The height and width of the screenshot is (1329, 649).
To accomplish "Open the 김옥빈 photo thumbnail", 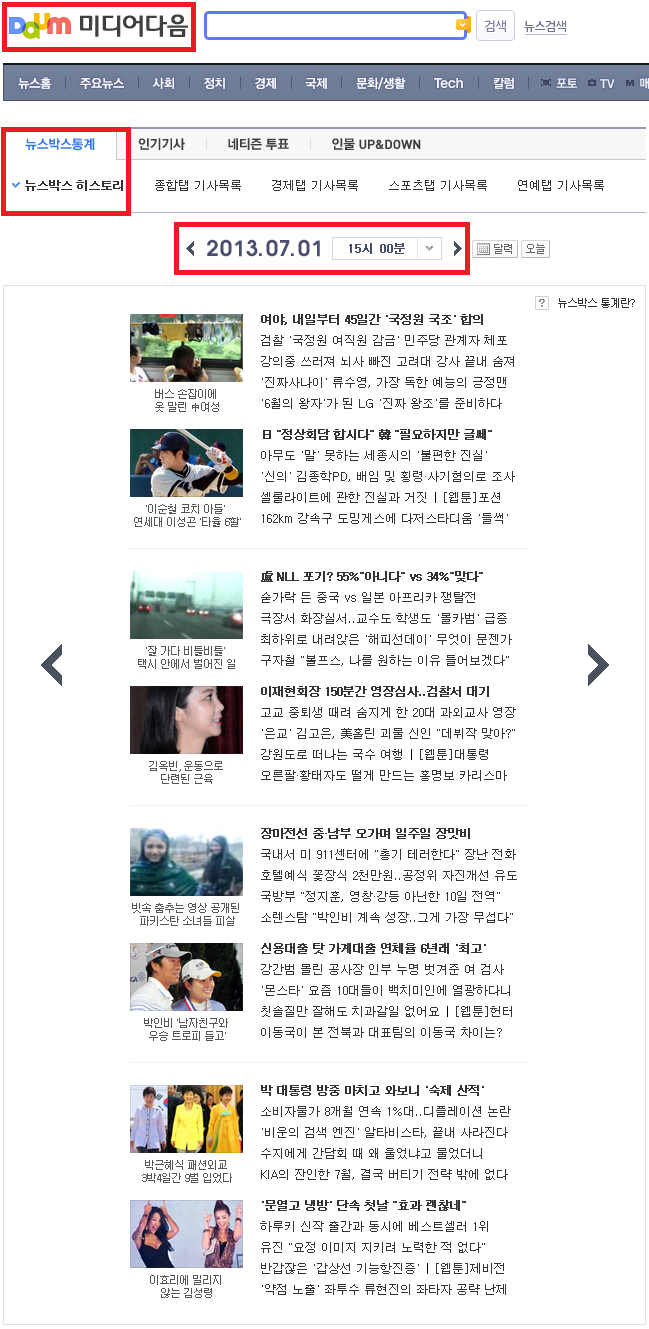I will point(186,720).
